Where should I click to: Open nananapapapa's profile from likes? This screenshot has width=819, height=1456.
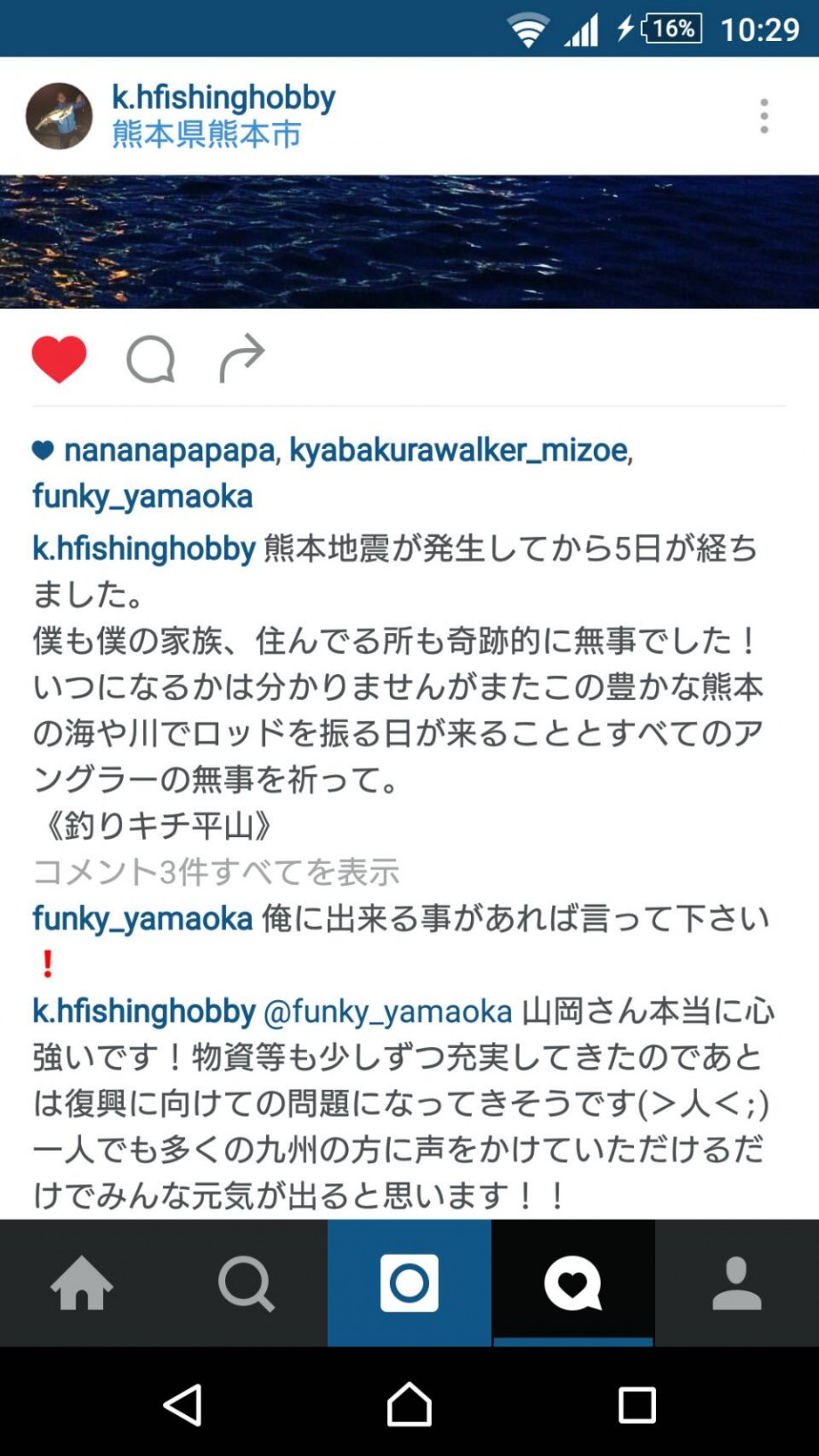pyautogui.click(x=169, y=451)
